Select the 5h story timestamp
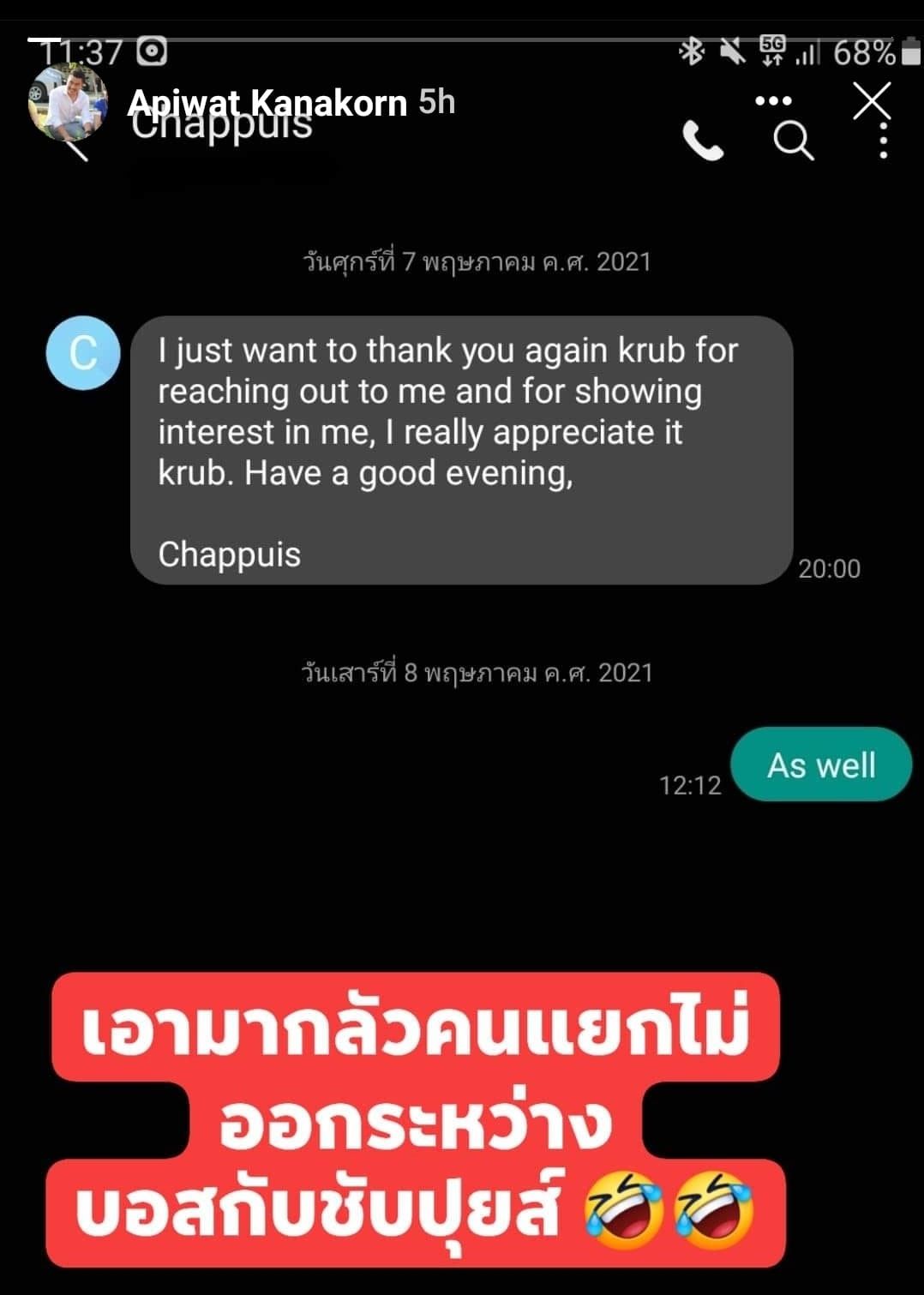Screen dimensions: 924x1295 [x=438, y=102]
